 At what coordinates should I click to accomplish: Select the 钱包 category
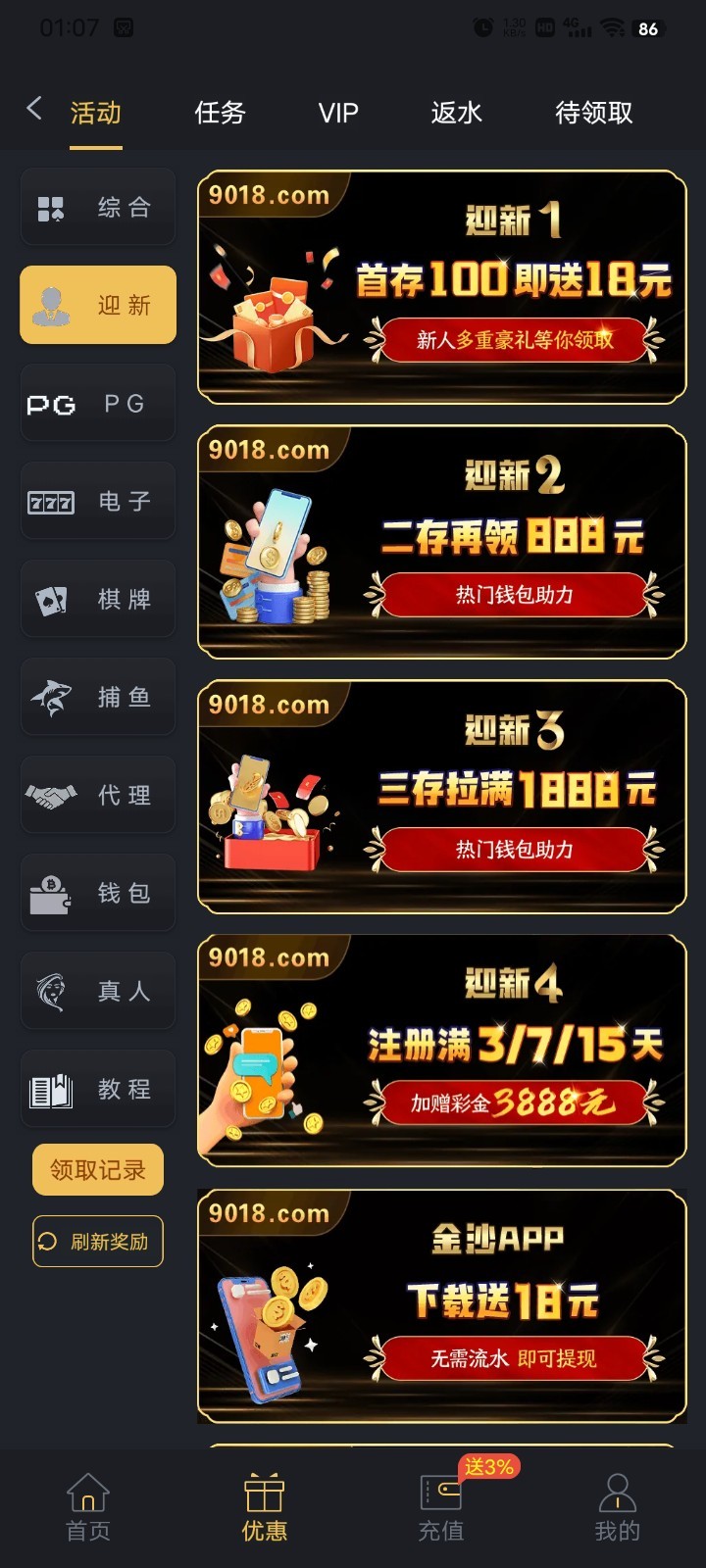pos(98,893)
